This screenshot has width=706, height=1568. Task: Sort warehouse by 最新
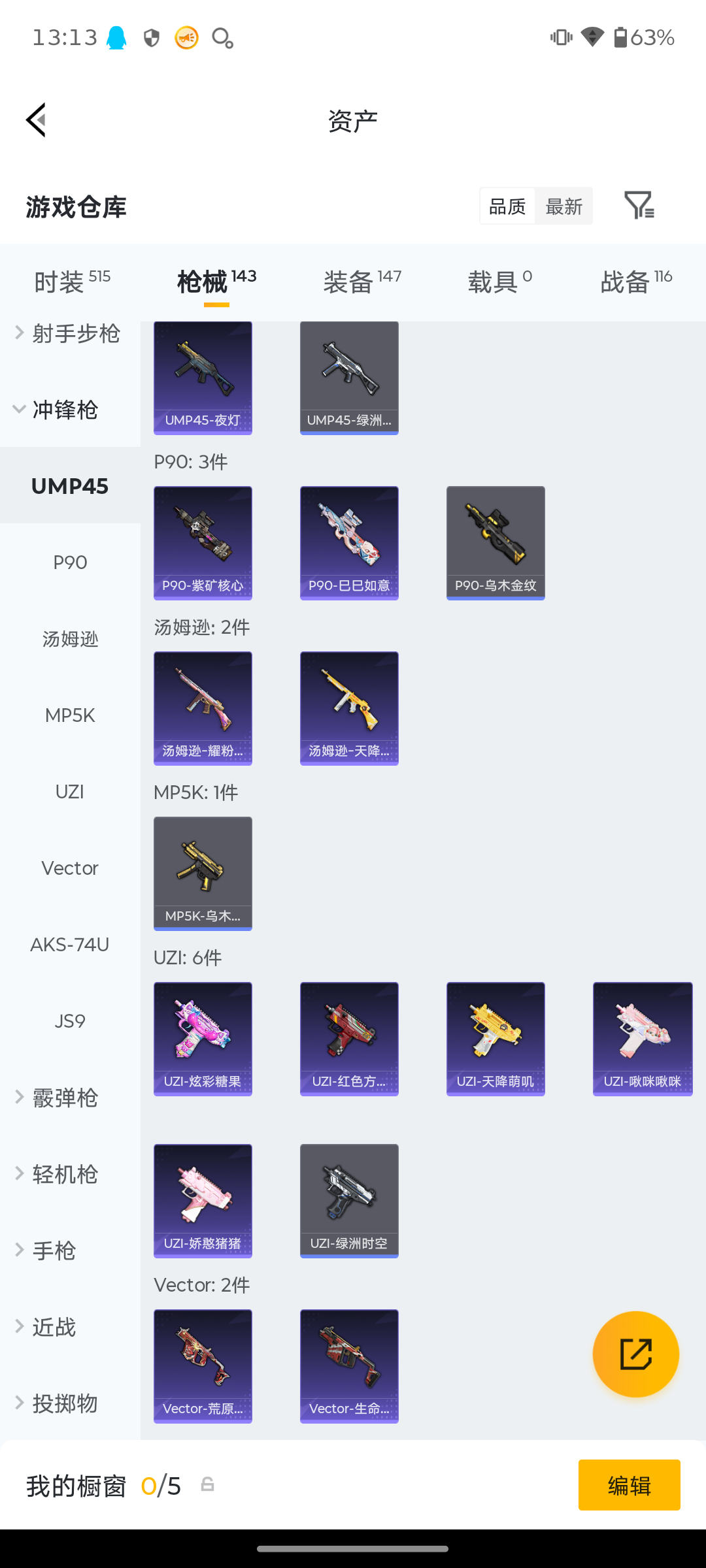(x=563, y=206)
